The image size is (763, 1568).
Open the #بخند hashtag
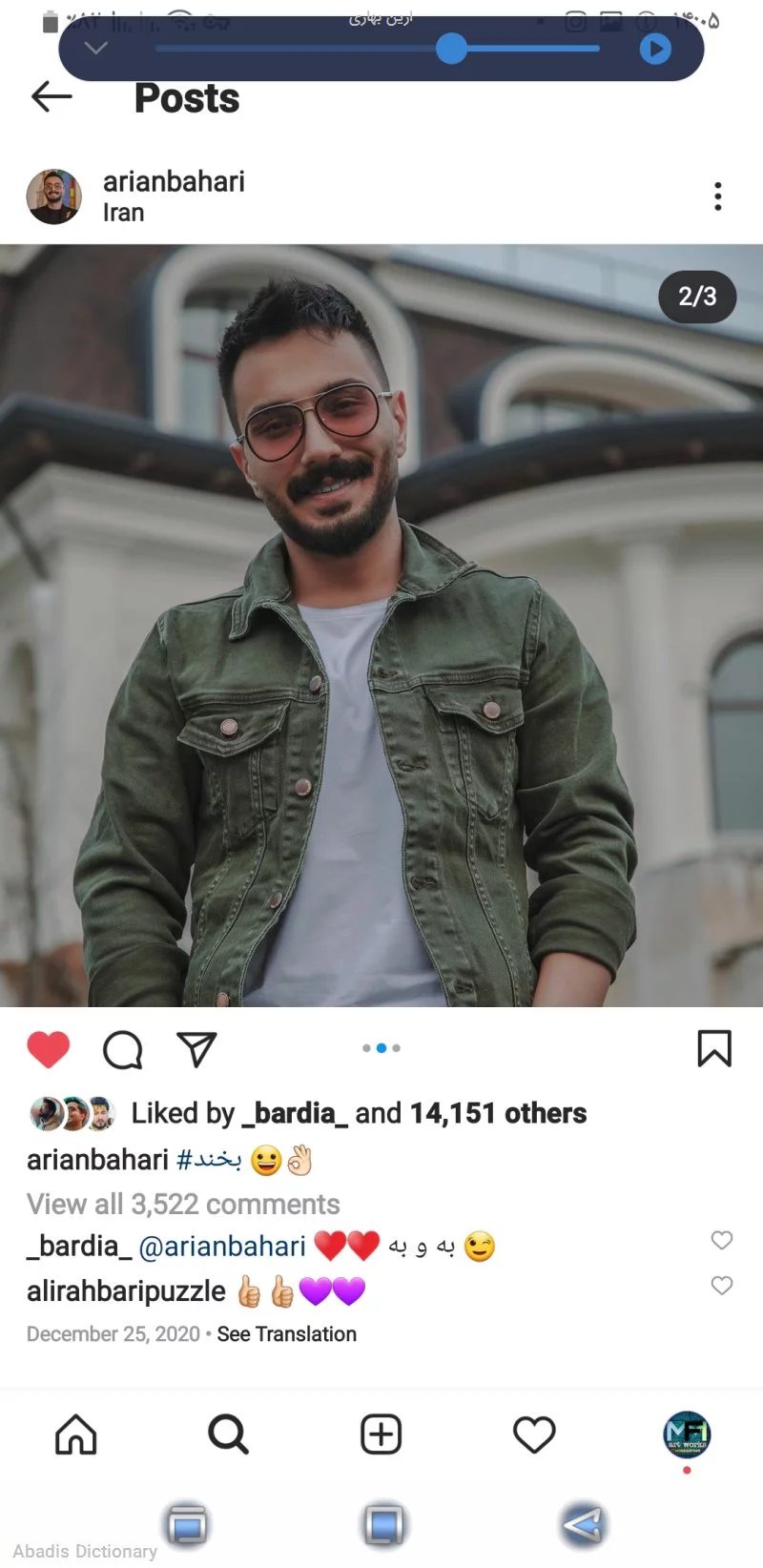coord(209,1160)
